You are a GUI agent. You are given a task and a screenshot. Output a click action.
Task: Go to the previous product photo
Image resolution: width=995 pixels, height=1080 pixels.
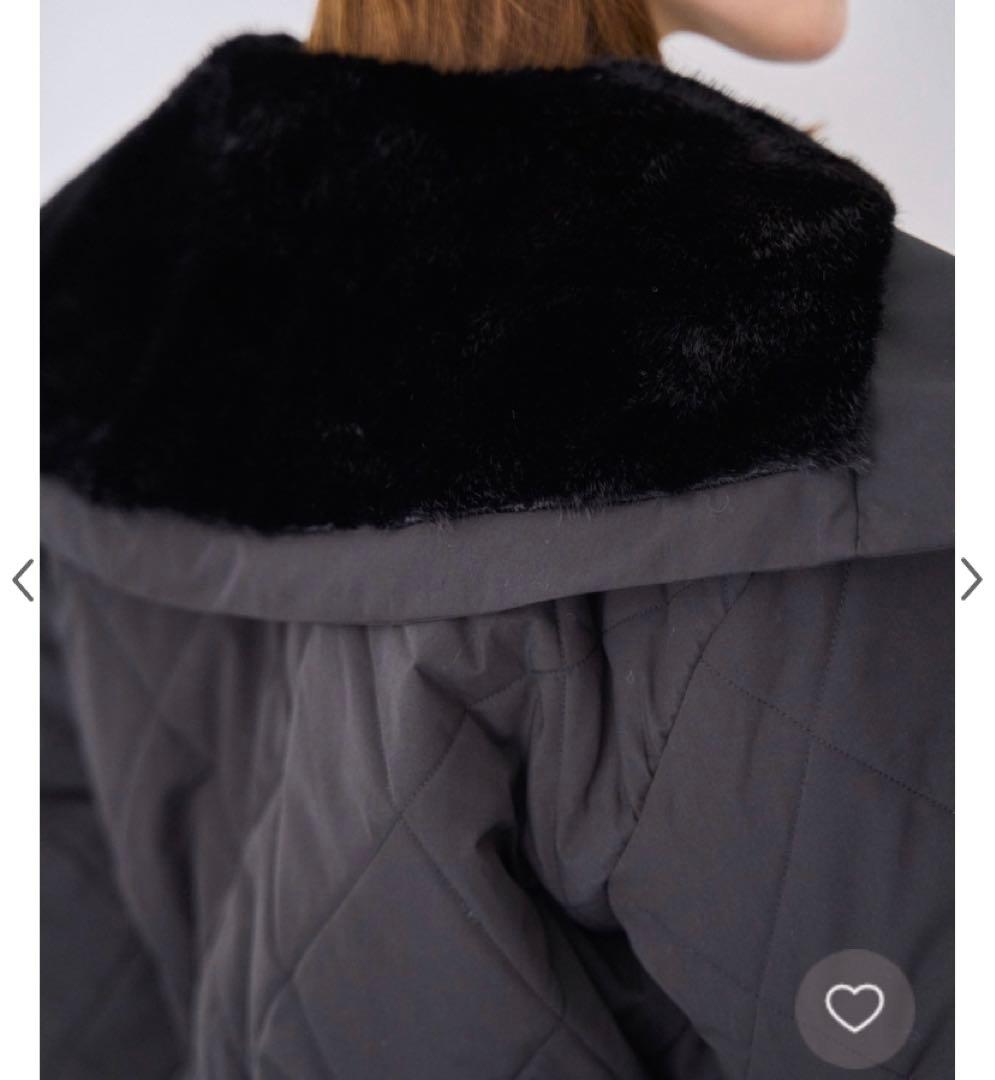22,580
